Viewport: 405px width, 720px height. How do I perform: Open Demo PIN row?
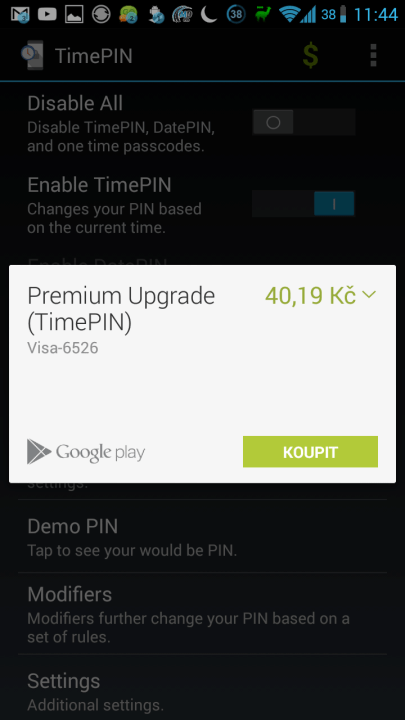point(202,537)
